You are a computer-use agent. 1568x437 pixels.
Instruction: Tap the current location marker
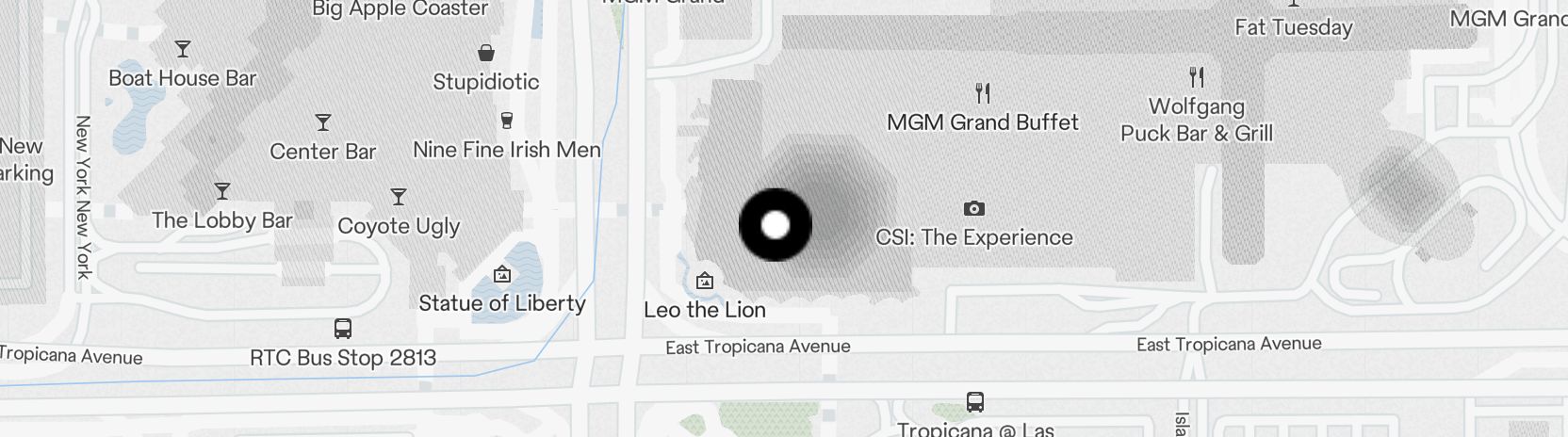775,225
